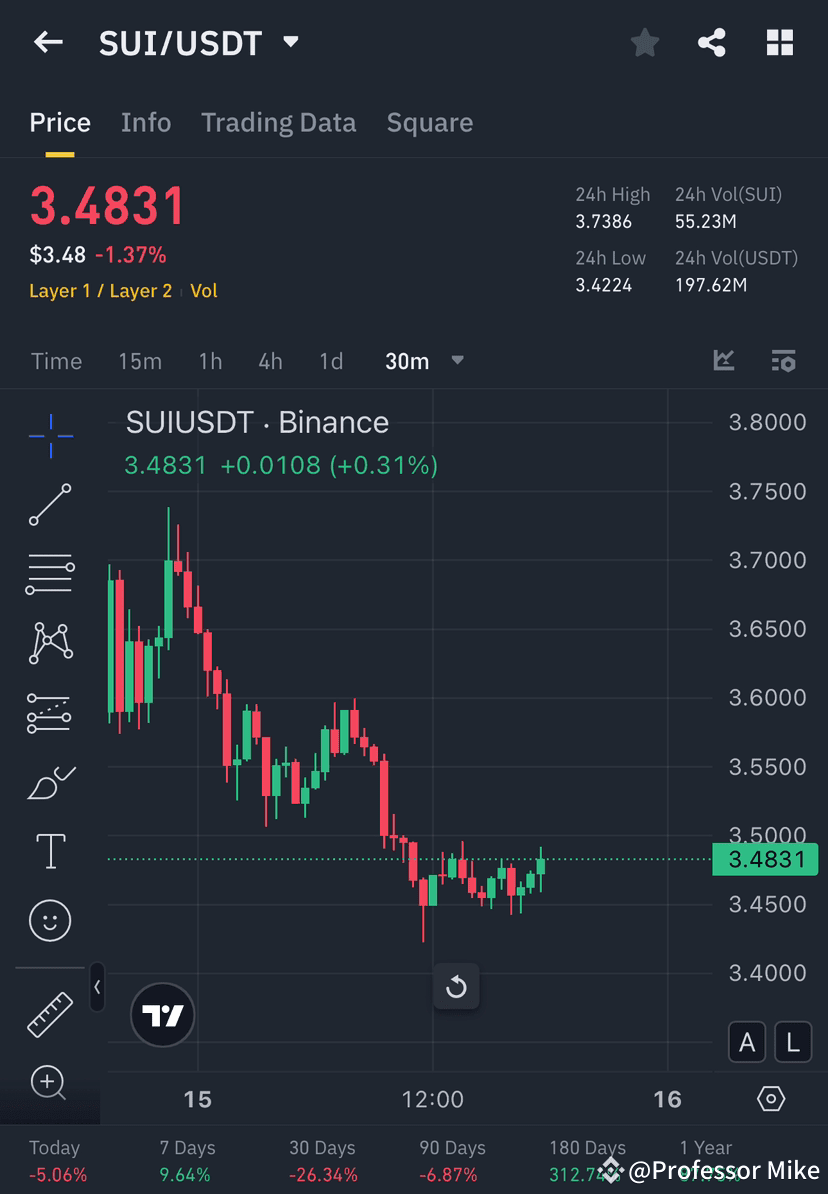
Task: Select the crosshair cursor tool
Action: [50, 435]
